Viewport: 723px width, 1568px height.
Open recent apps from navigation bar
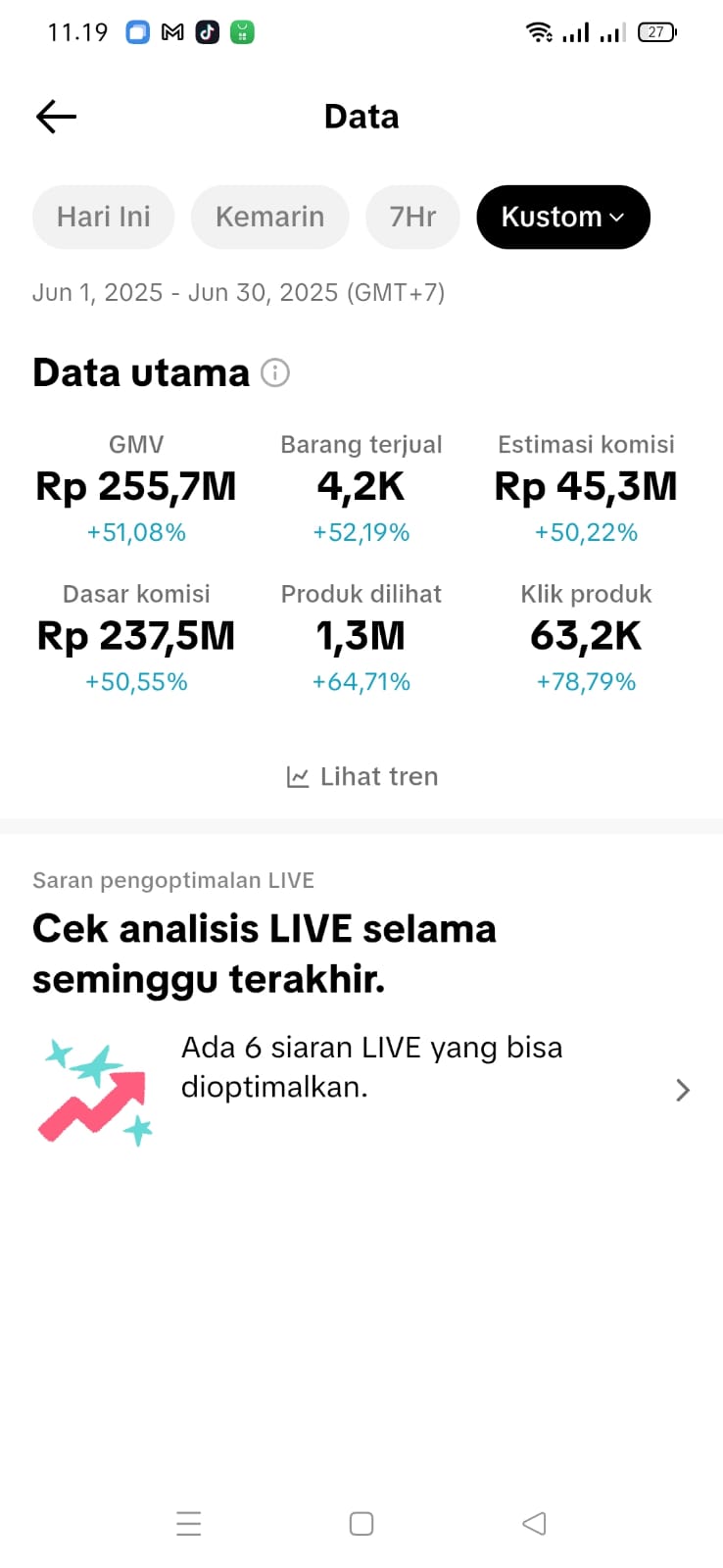tap(189, 1523)
